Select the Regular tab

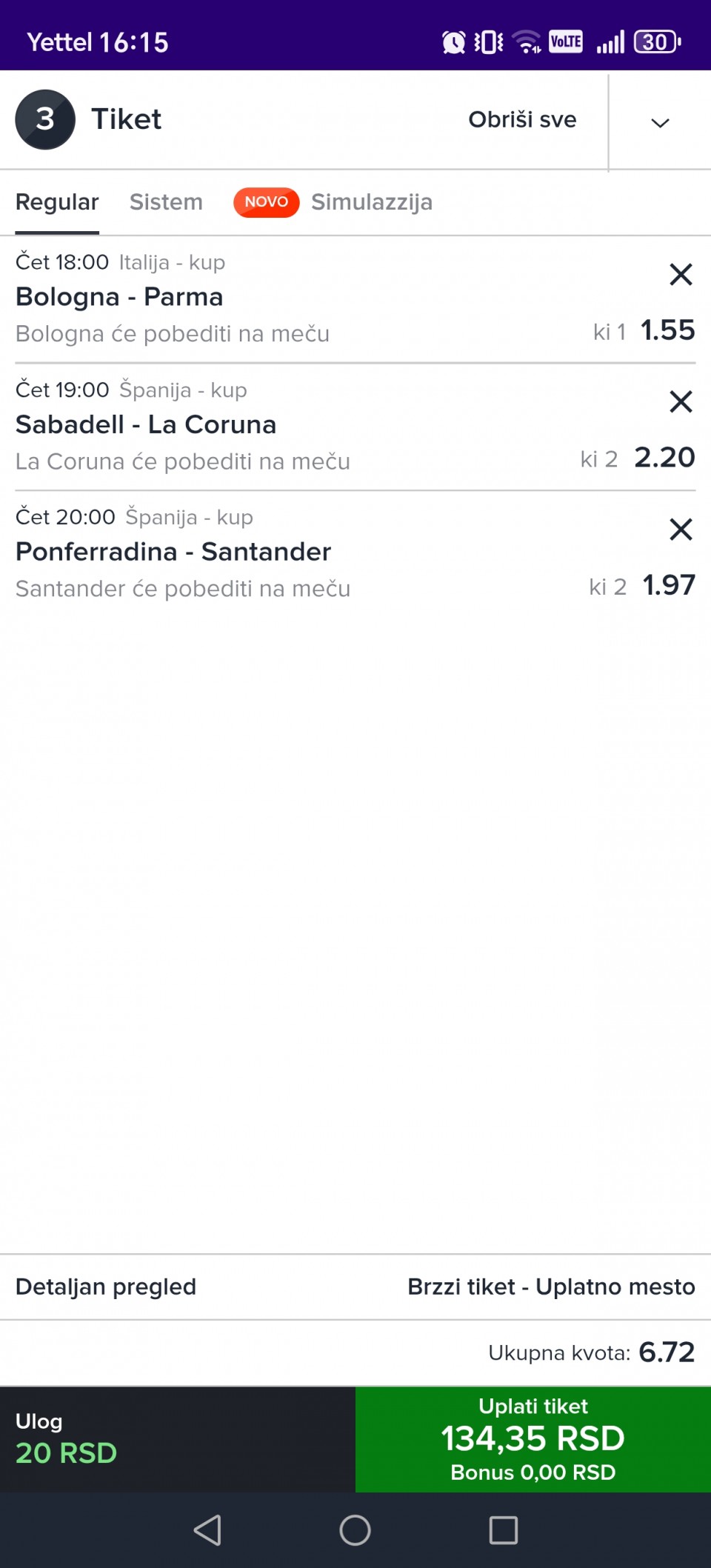(57, 202)
